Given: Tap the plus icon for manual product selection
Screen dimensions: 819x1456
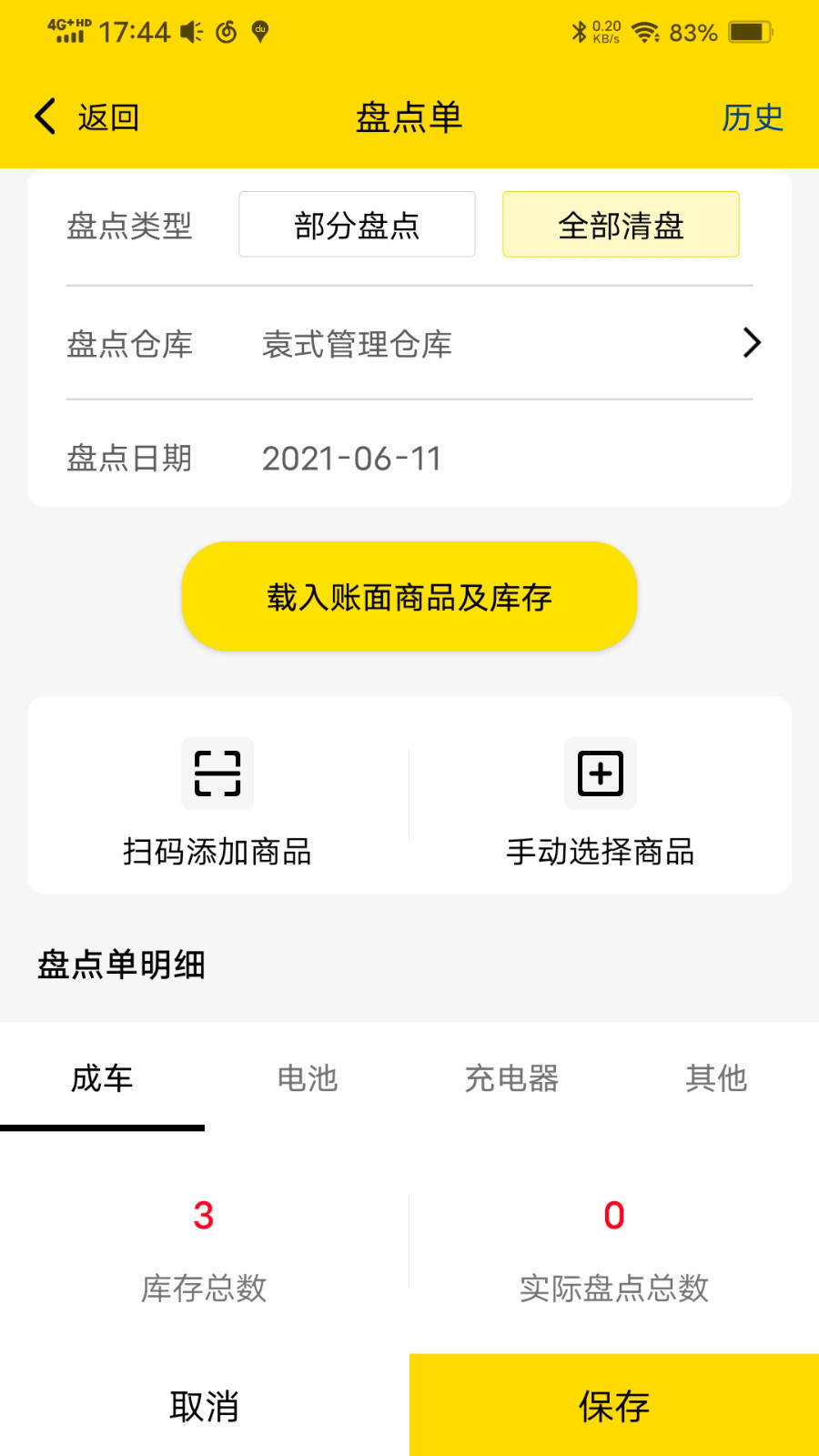Looking at the screenshot, I should click(601, 773).
